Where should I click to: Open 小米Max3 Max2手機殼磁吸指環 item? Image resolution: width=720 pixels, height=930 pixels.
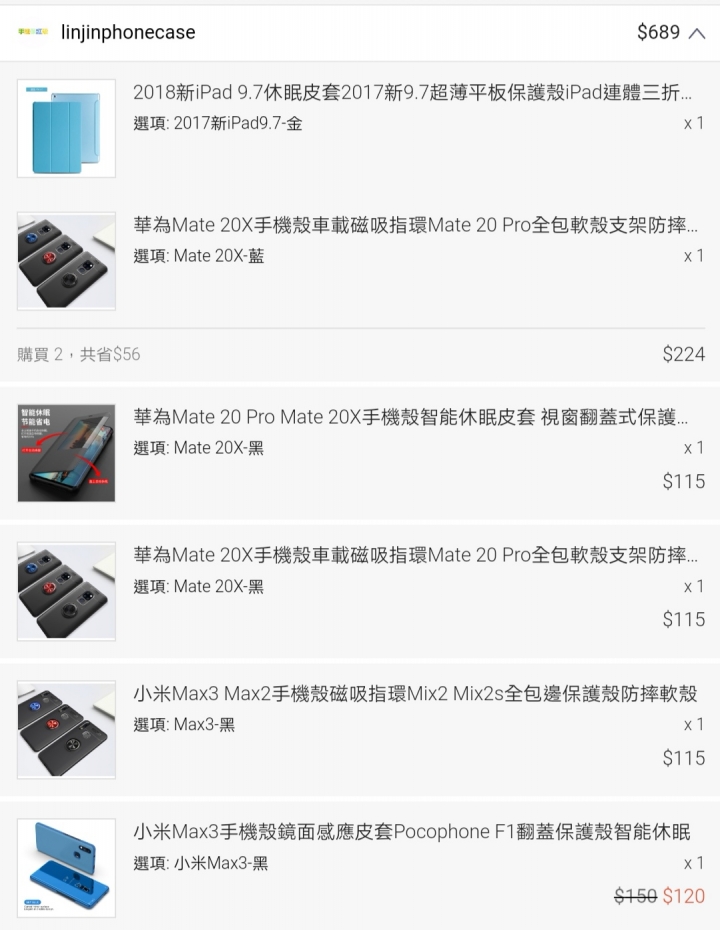pos(415,694)
